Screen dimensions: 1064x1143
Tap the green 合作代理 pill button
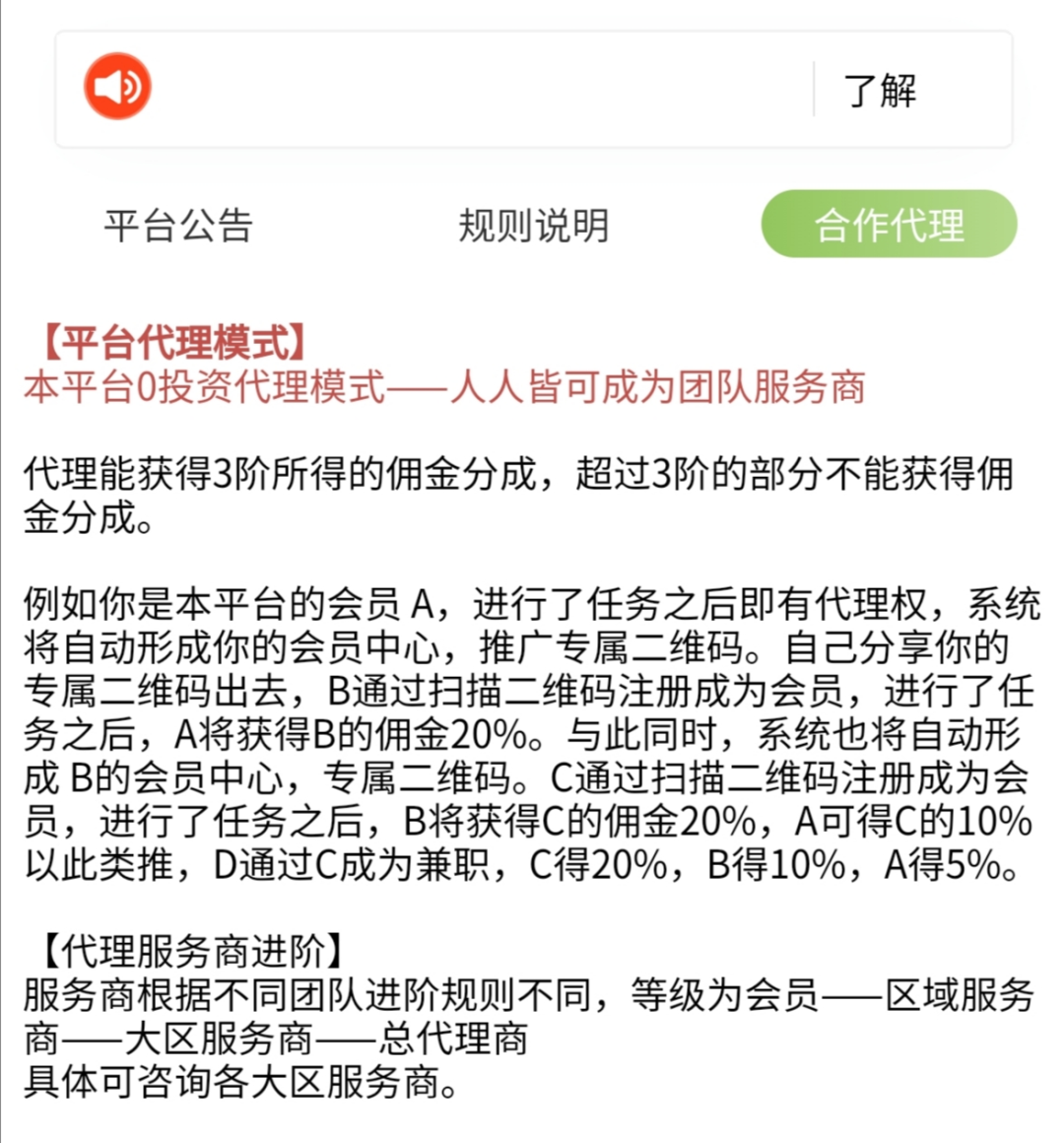(888, 225)
